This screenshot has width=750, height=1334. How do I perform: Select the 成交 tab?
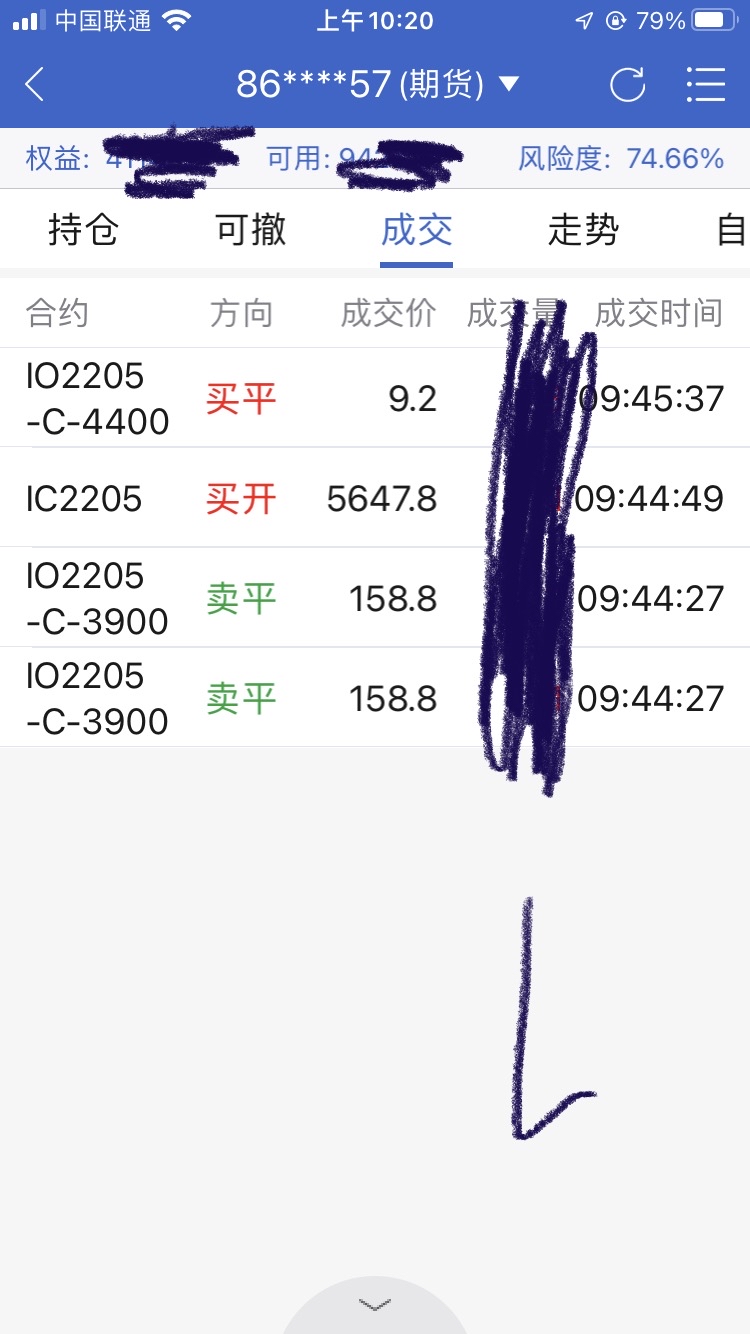(416, 231)
